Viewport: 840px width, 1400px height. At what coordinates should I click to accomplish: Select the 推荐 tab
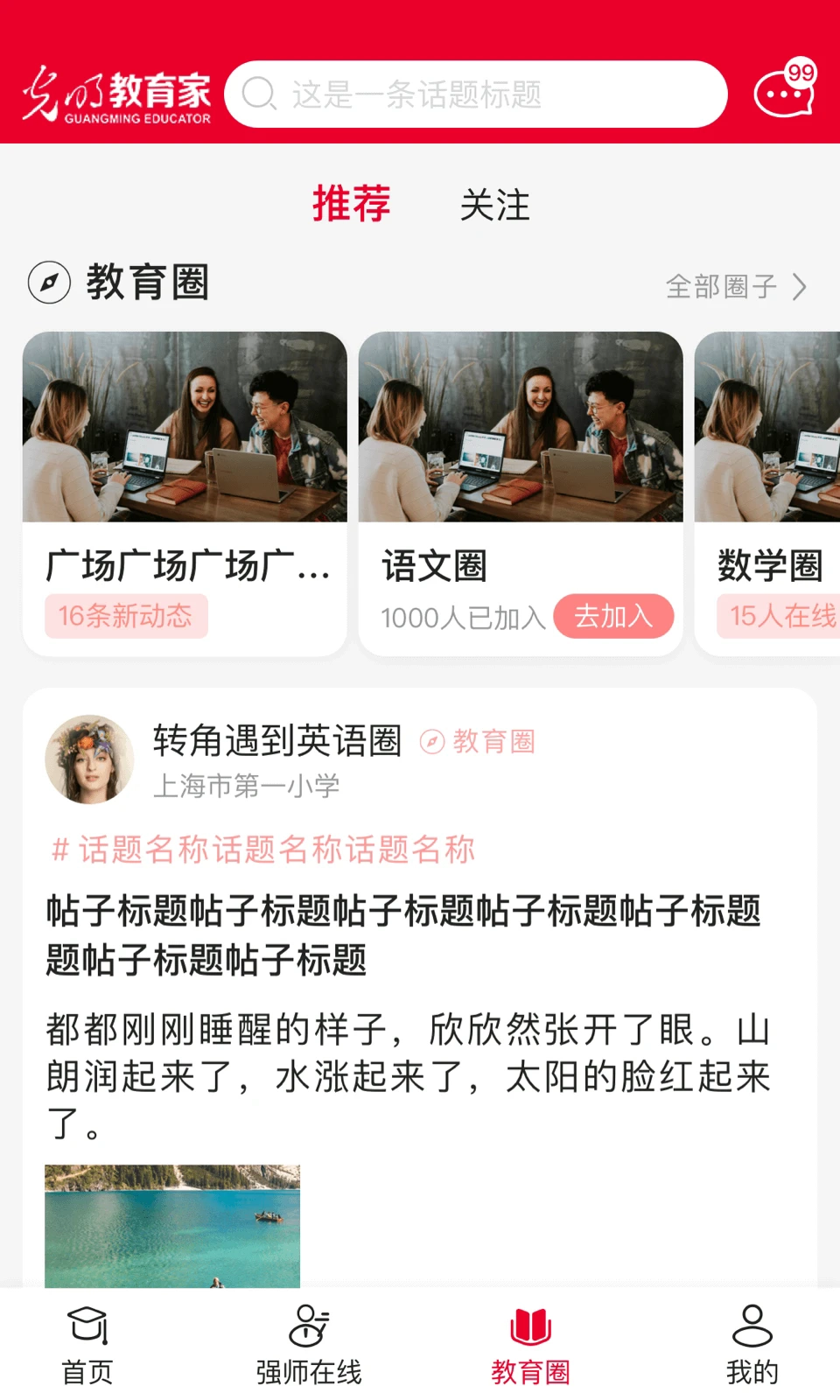click(350, 205)
